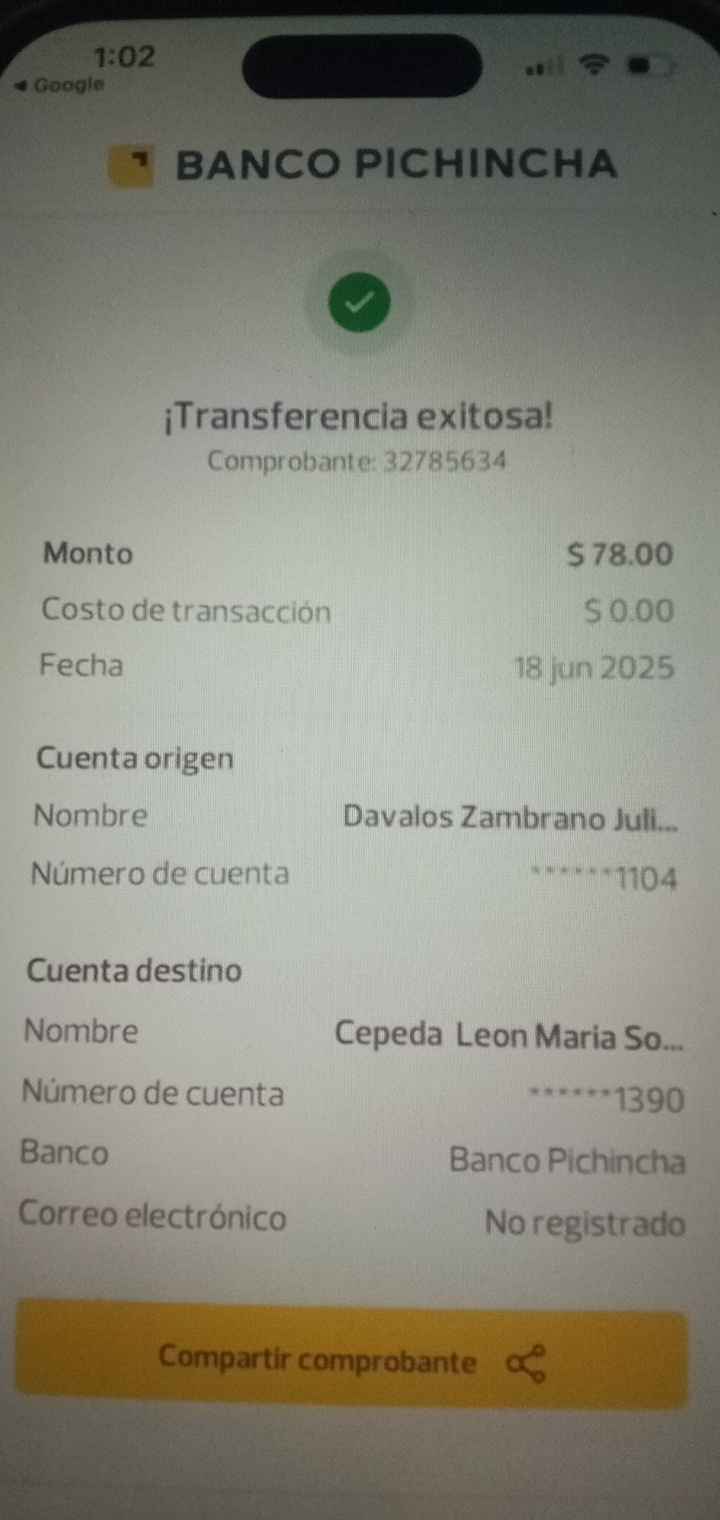Share the transfer receipt via Compartir comprobante
This screenshot has width=720, height=1520.
351,1360
